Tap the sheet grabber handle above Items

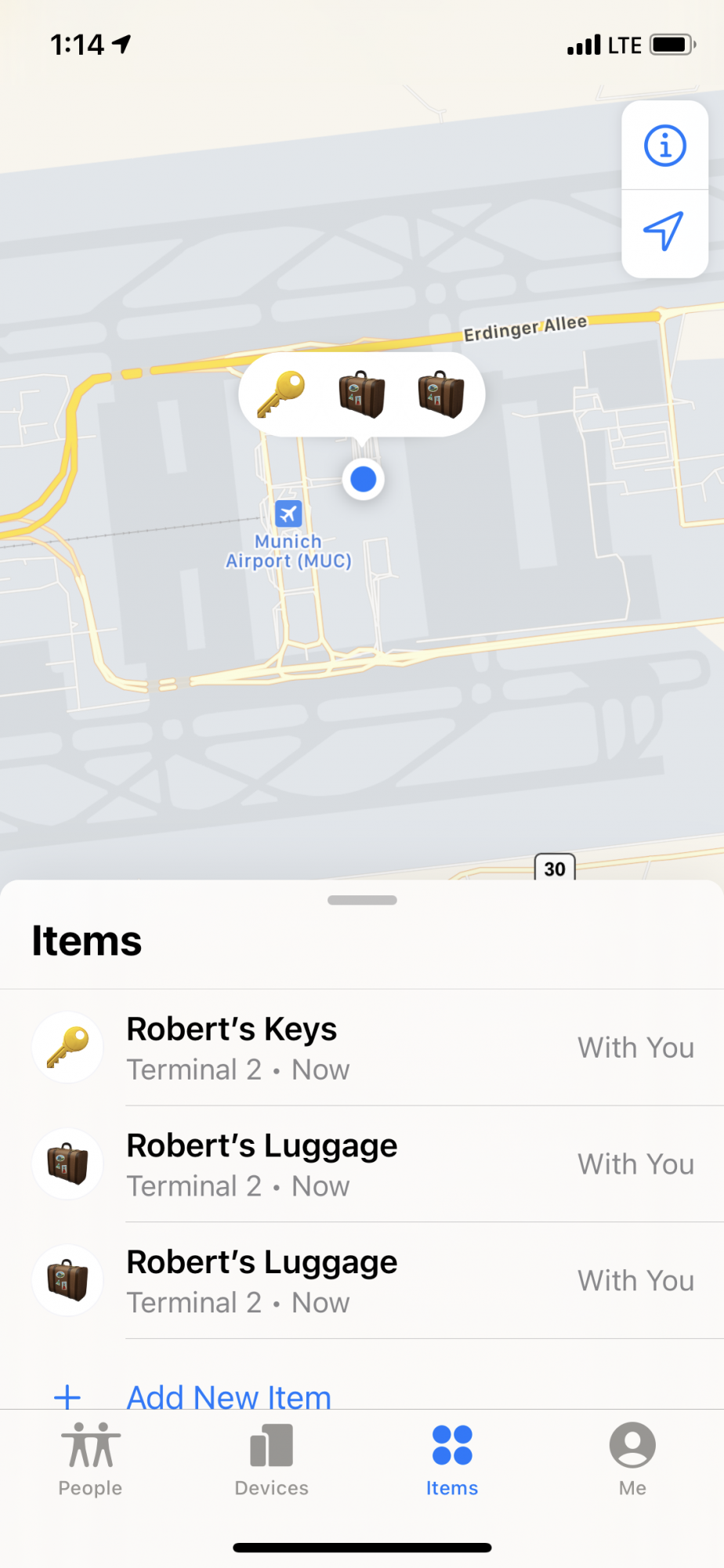pyautogui.click(x=362, y=900)
